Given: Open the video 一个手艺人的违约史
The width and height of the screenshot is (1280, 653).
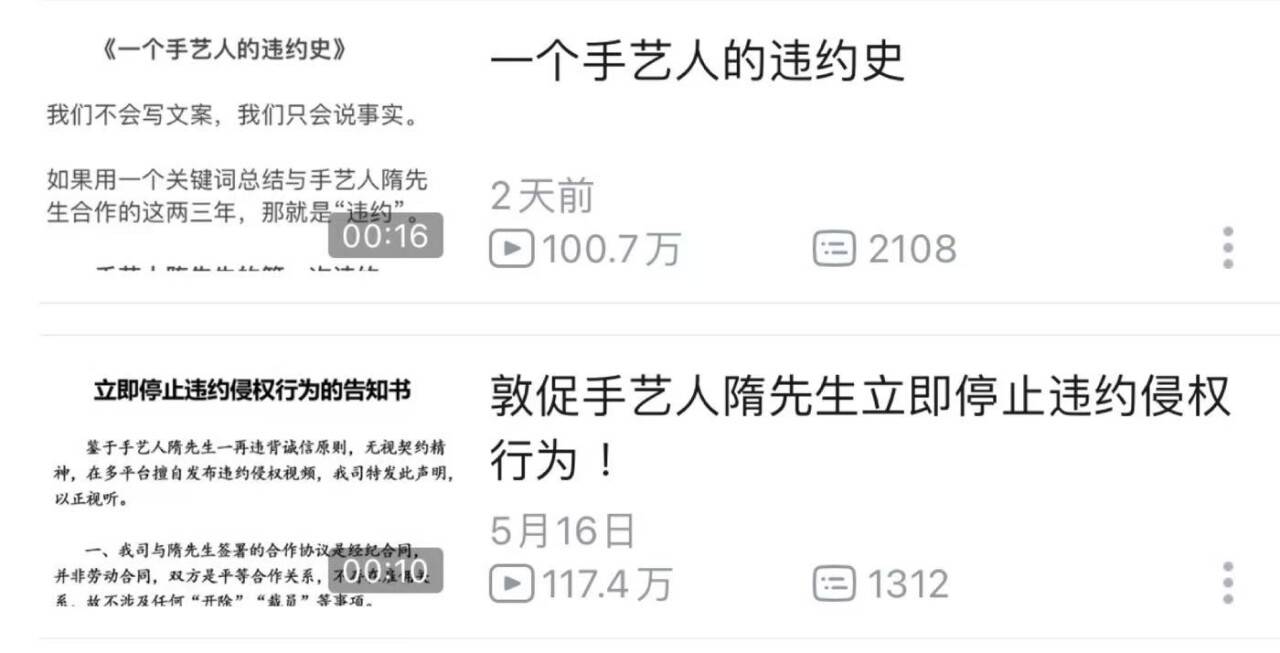Looking at the screenshot, I should pos(697,62).
